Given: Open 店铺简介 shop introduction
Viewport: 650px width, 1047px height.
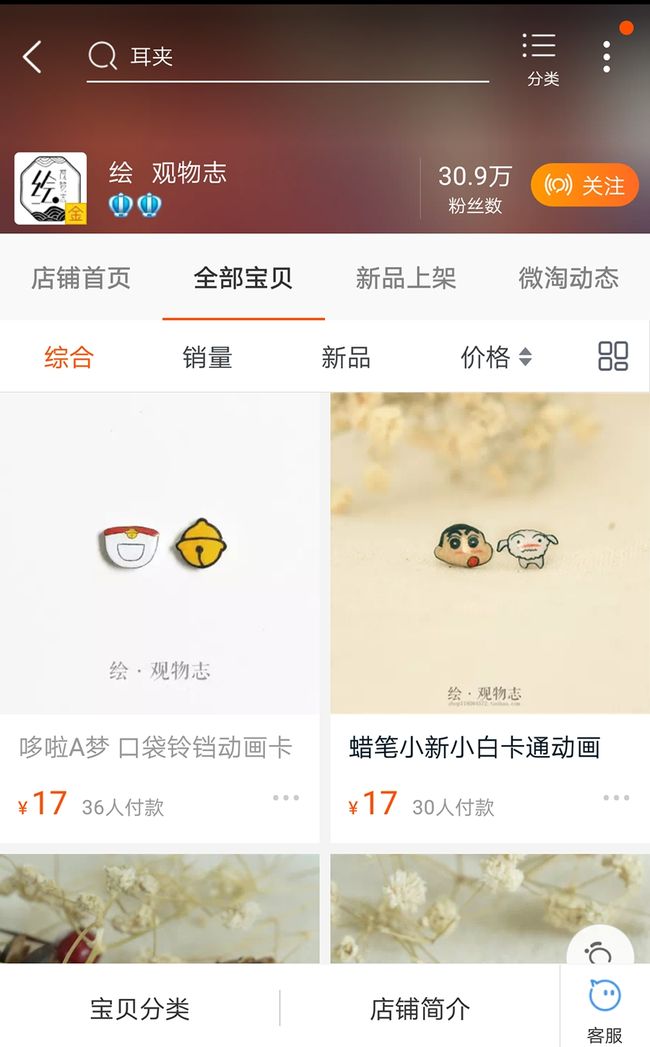Looking at the screenshot, I should 420,1008.
